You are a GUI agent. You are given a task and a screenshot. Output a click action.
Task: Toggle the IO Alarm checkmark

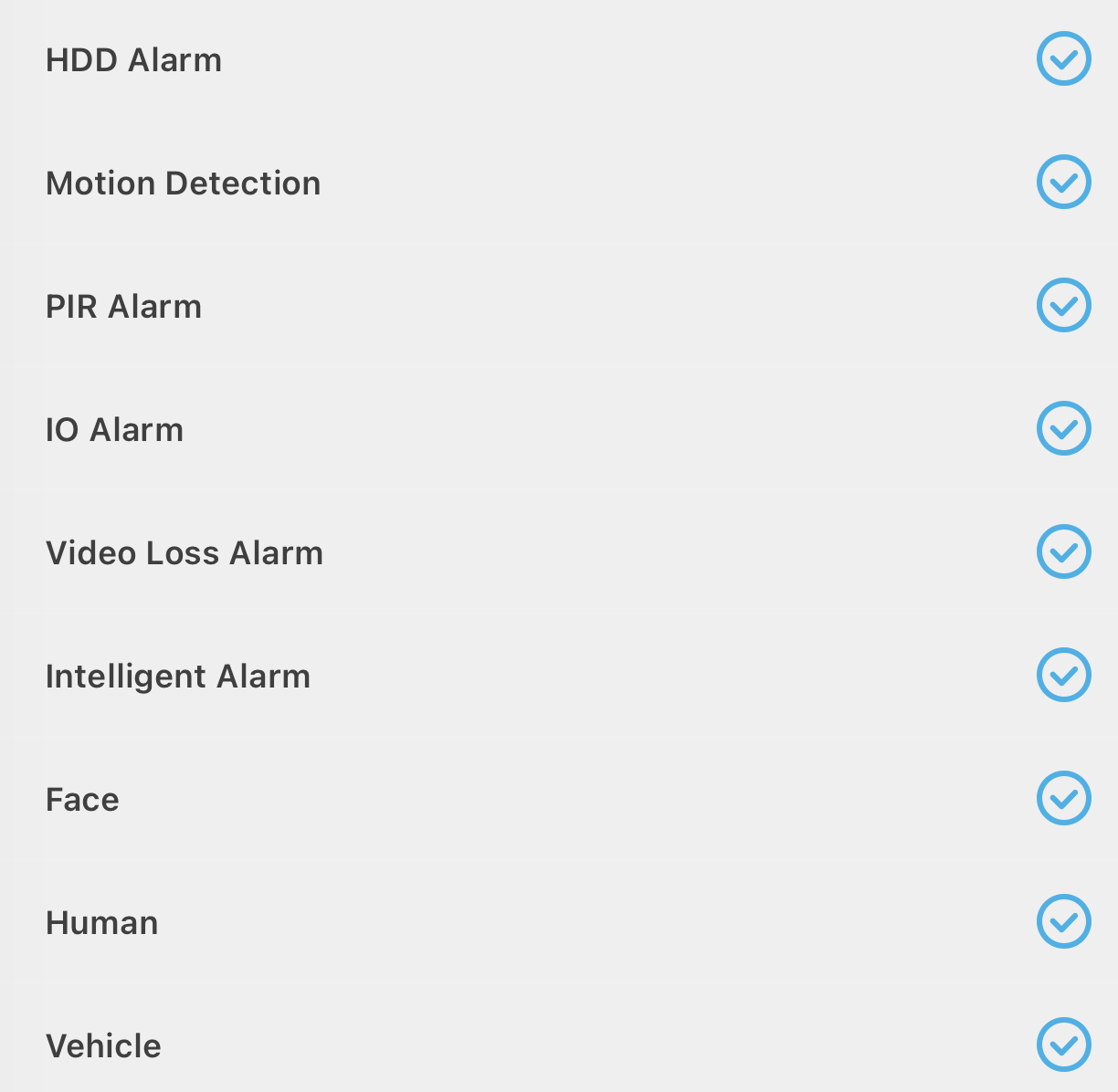tap(1063, 428)
